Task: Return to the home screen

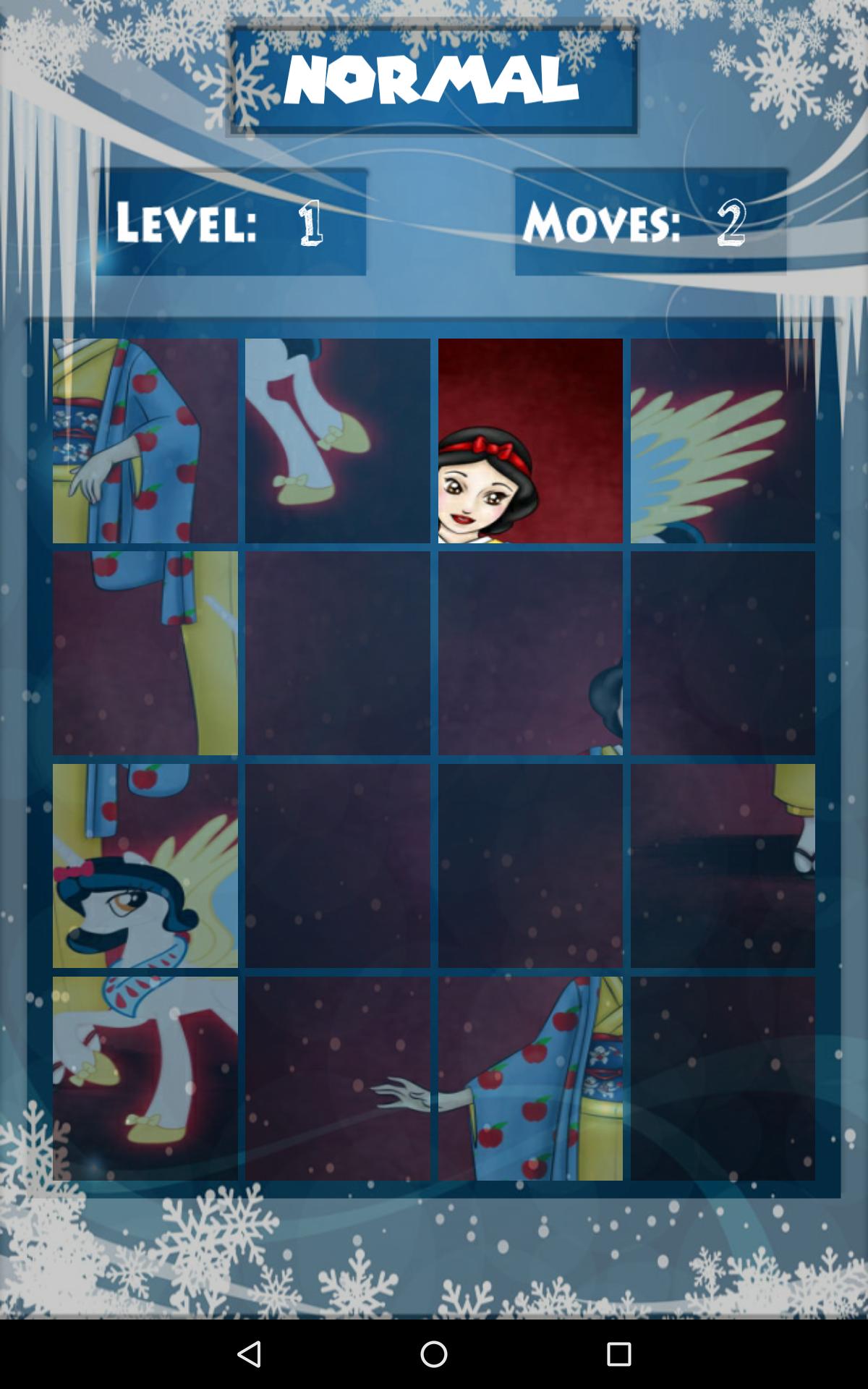Action: tap(434, 1354)
